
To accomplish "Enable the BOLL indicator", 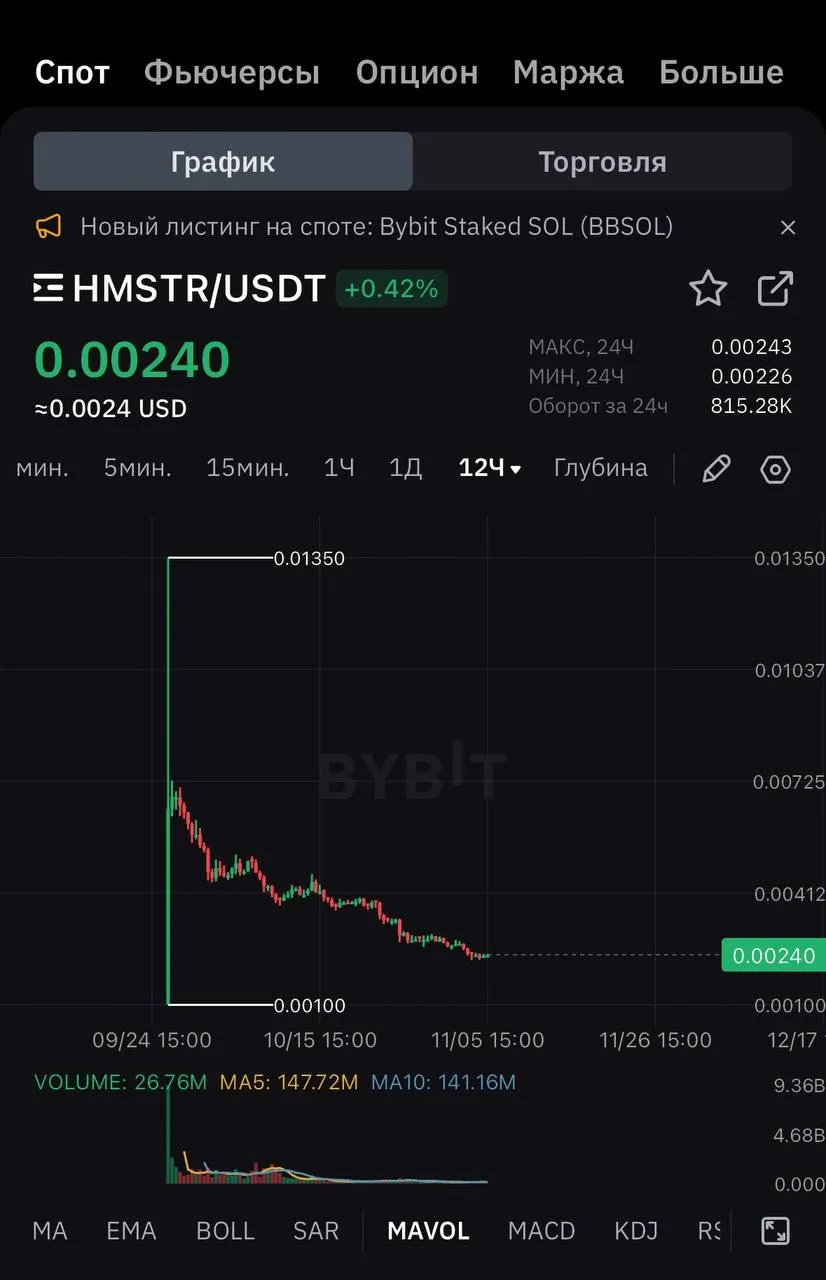I will point(225,1231).
